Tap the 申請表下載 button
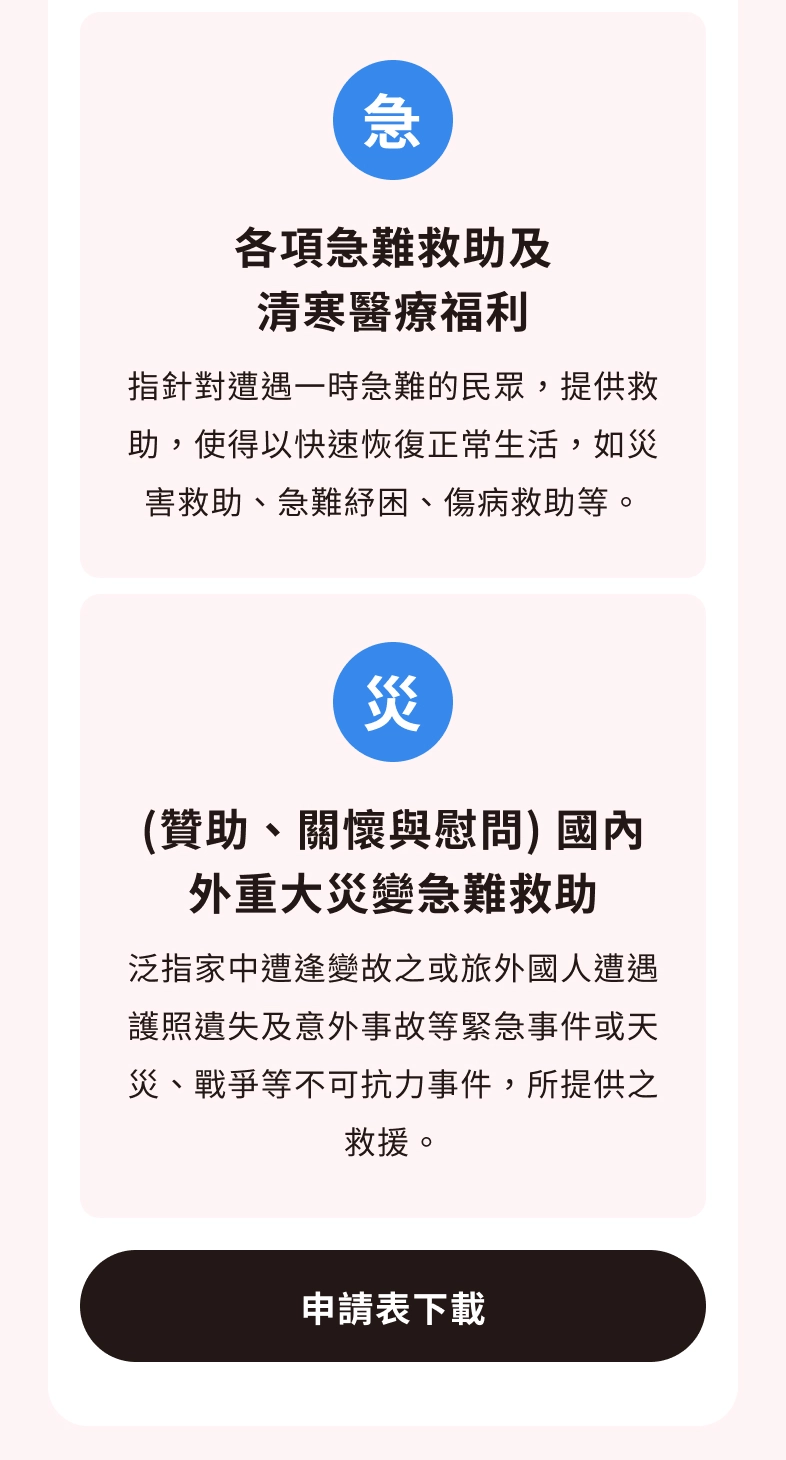The image size is (786, 1460). coord(393,1306)
